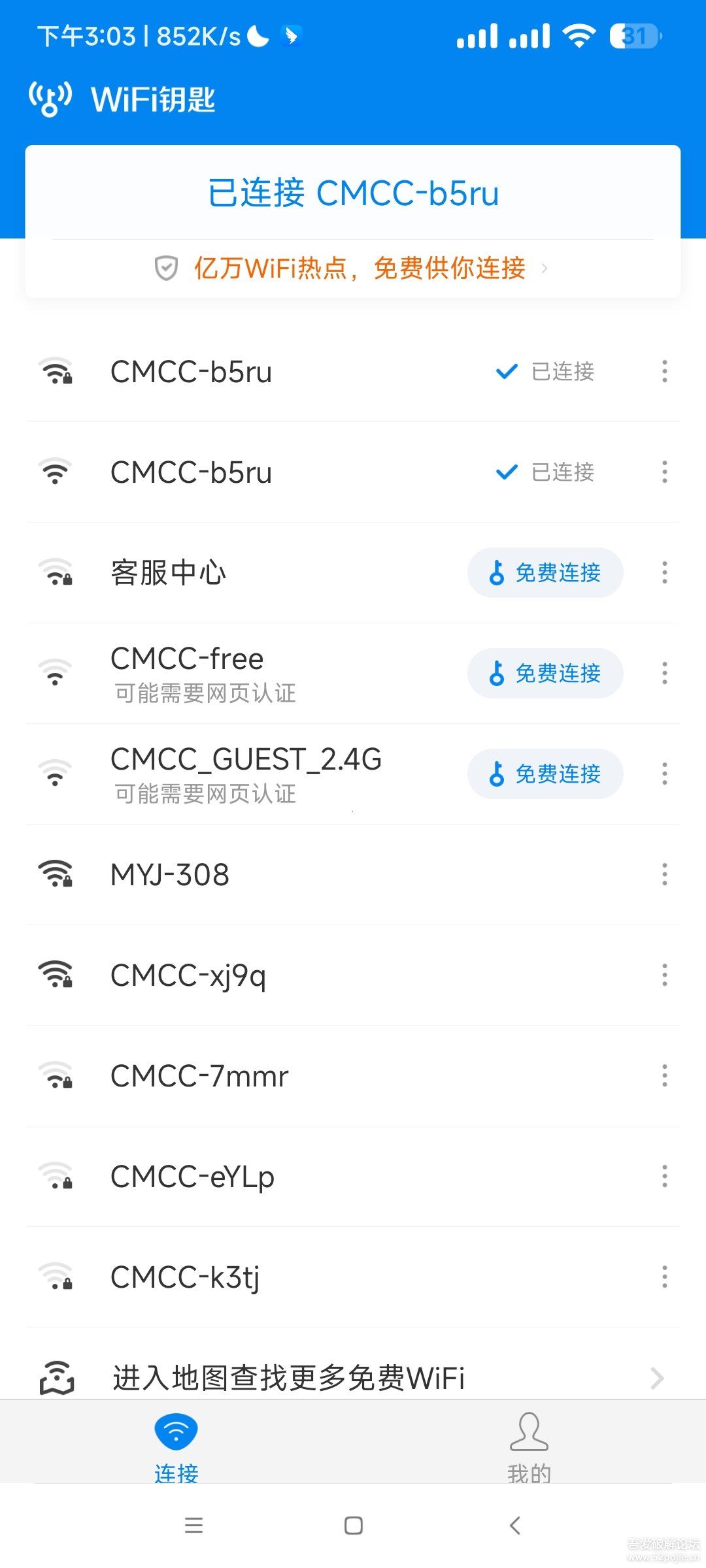The height and width of the screenshot is (1568, 706).
Task: Switch to the 我的 tab
Action: point(529,1447)
